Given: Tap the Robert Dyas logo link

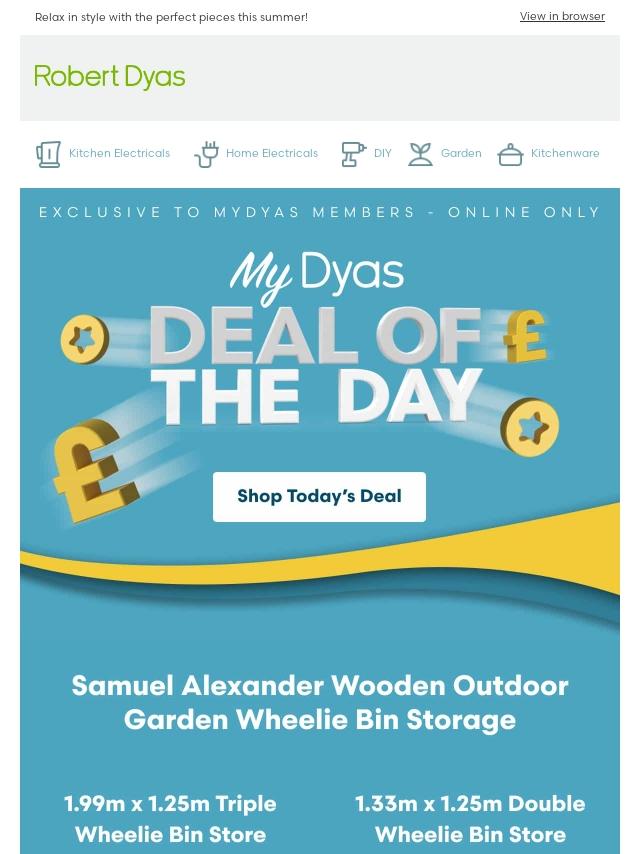Looking at the screenshot, I should point(110,78).
